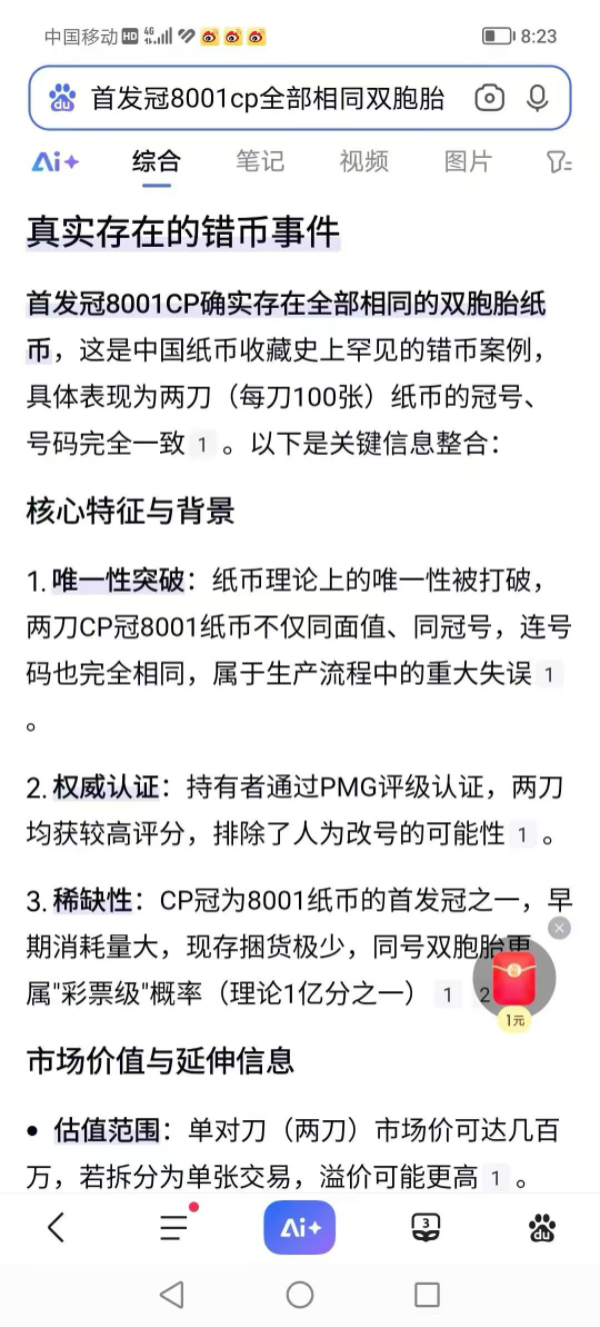This screenshot has width=600, height=1327.
Task: Open the Ai+ tab at the top
Action: point(55,162)
